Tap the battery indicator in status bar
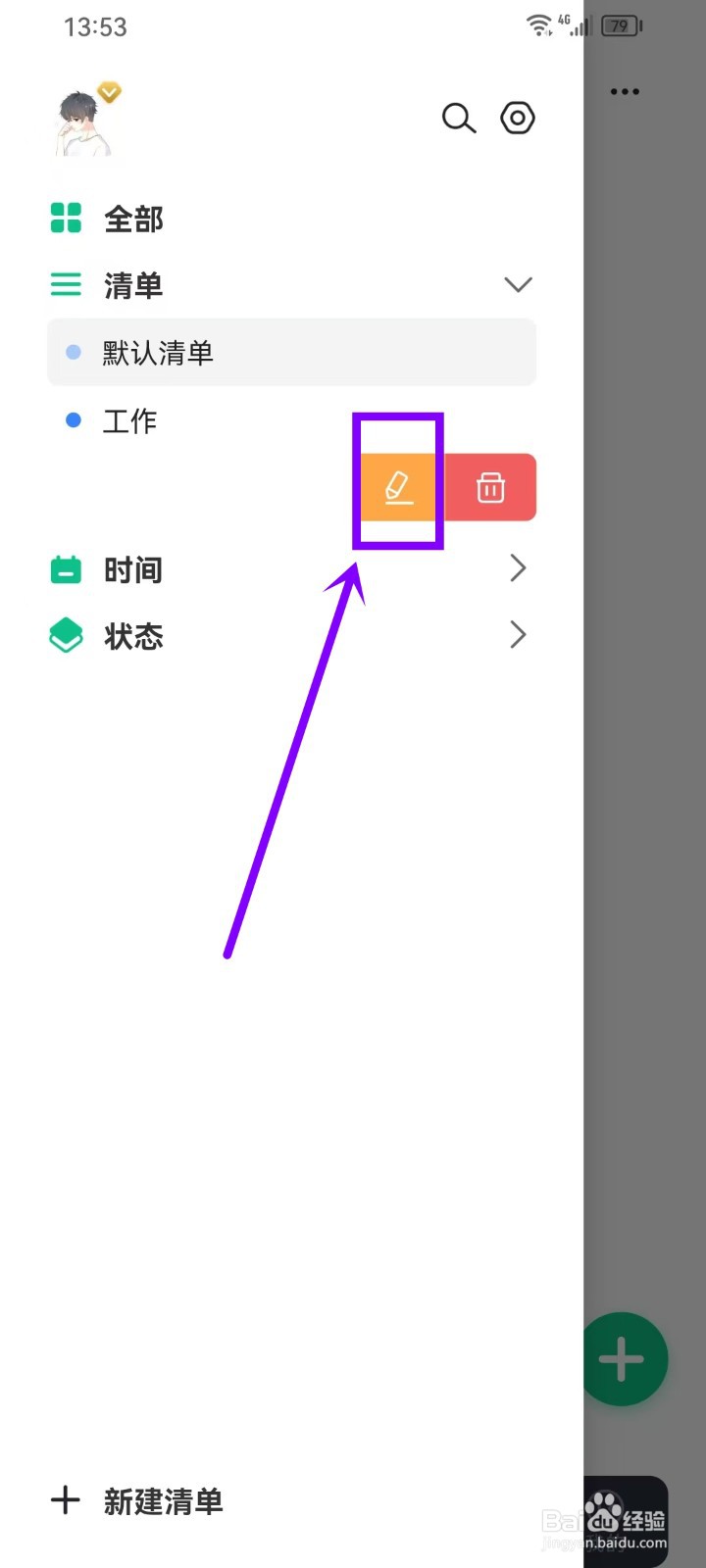 coord(620,26)
